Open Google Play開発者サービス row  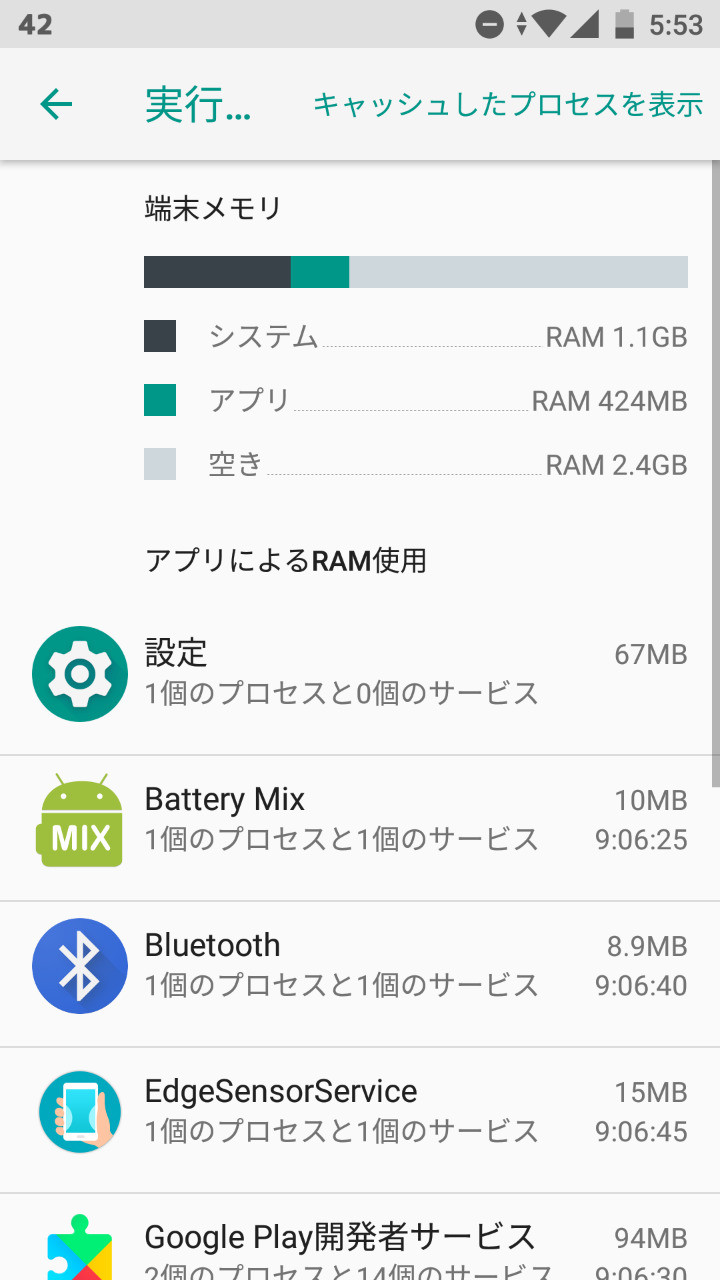tap(360, 1237)
